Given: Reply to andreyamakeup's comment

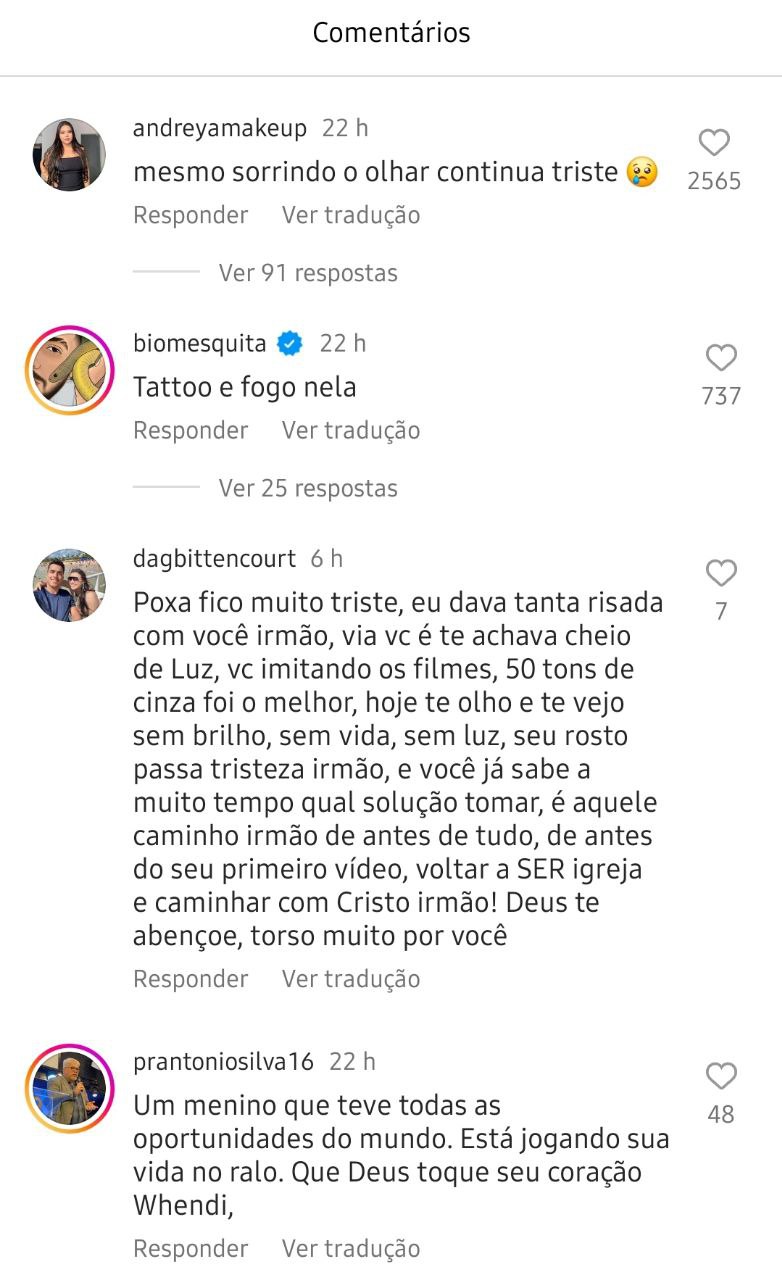Looking at the screenshot, I should click(190, 215).
